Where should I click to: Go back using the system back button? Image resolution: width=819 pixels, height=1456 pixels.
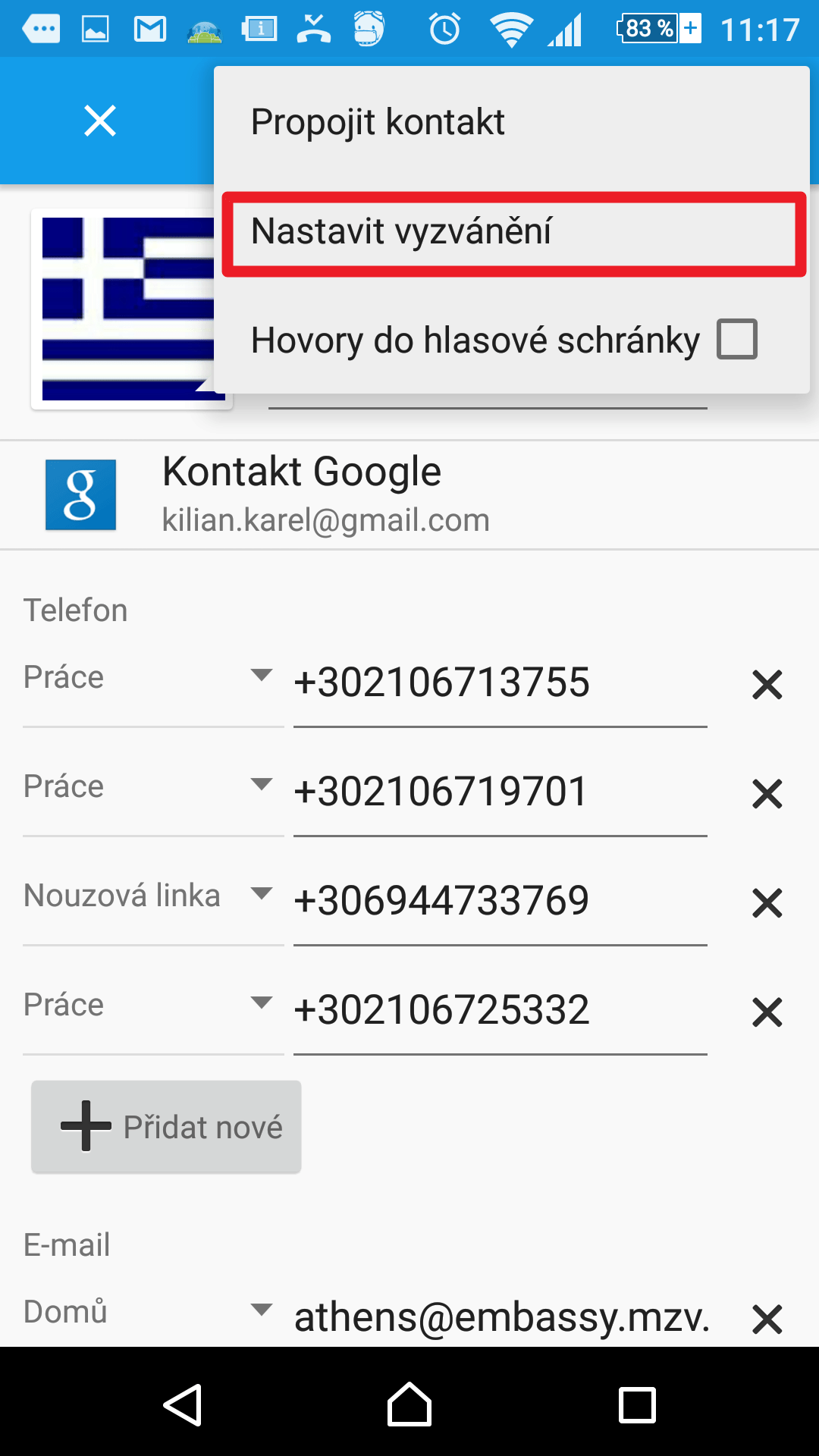point(183,1404)
